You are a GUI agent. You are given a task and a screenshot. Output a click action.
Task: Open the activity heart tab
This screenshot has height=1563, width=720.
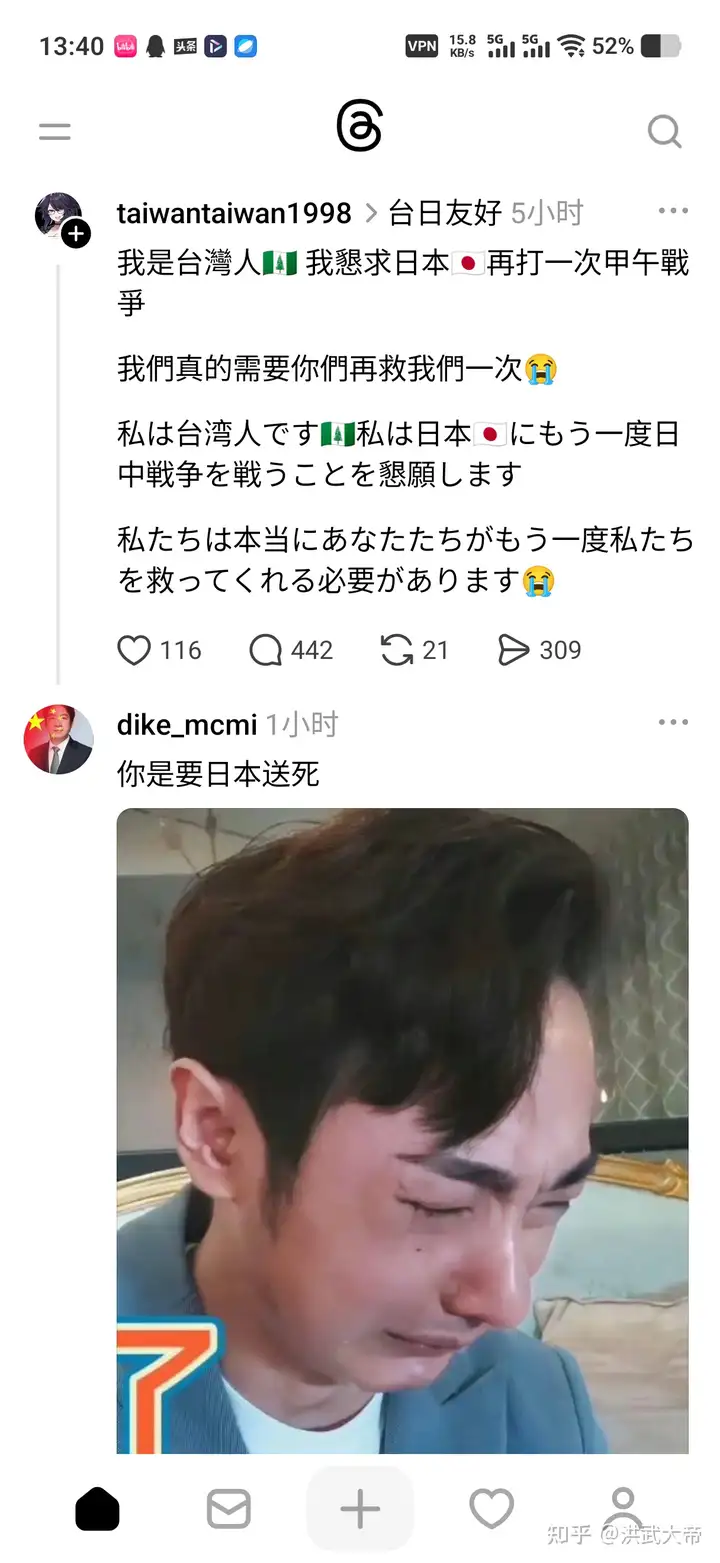tap(491, 1509)
